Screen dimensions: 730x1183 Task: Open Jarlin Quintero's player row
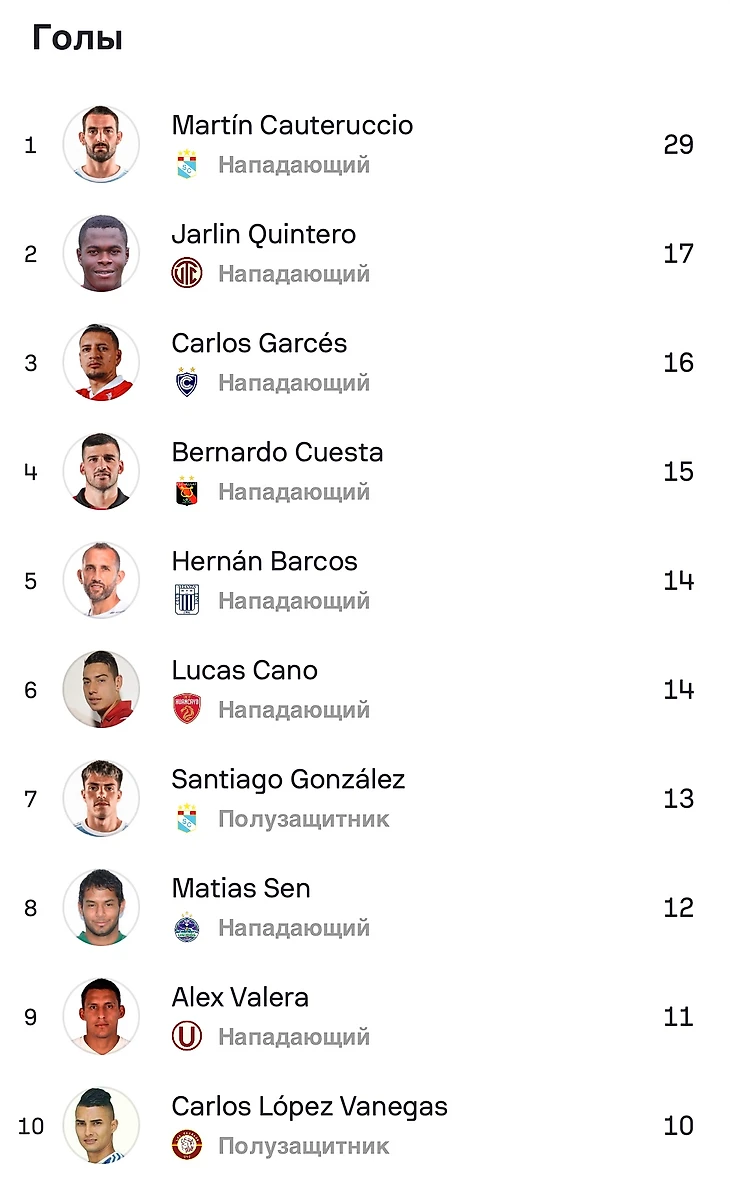point(264,235)
